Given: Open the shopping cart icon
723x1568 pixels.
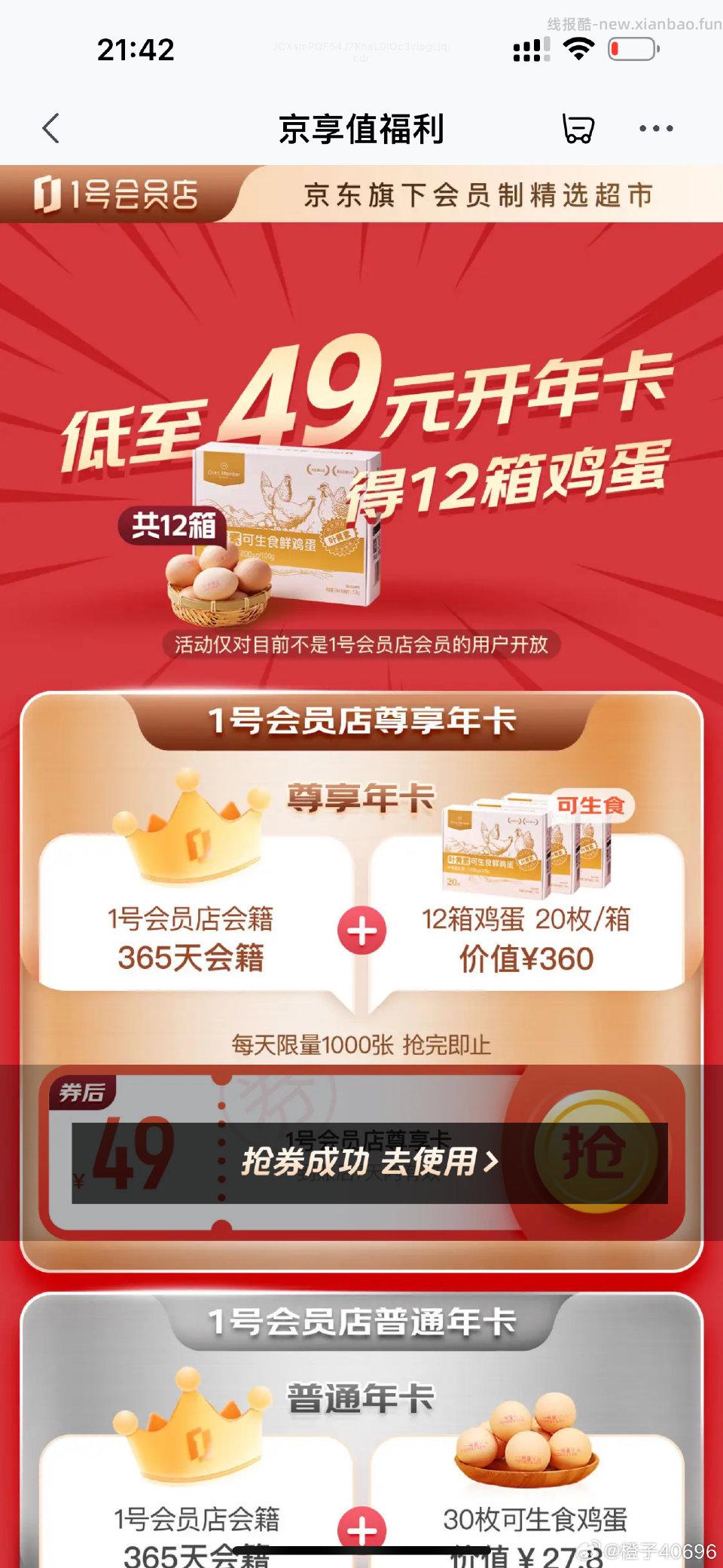Looking at the screenshot, I should (x=578, y=128).
